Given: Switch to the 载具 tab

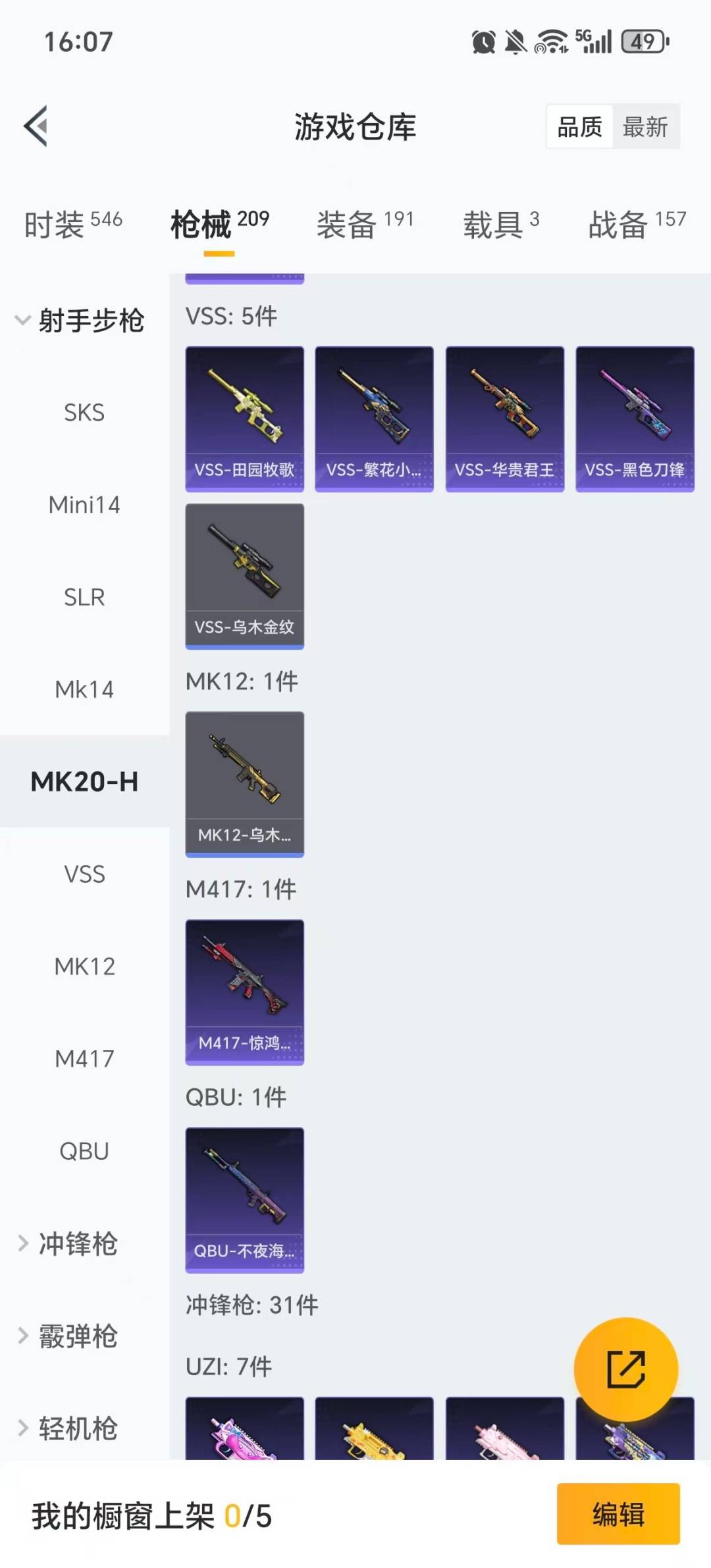Looking at the screenshot, I should (501, 224).
